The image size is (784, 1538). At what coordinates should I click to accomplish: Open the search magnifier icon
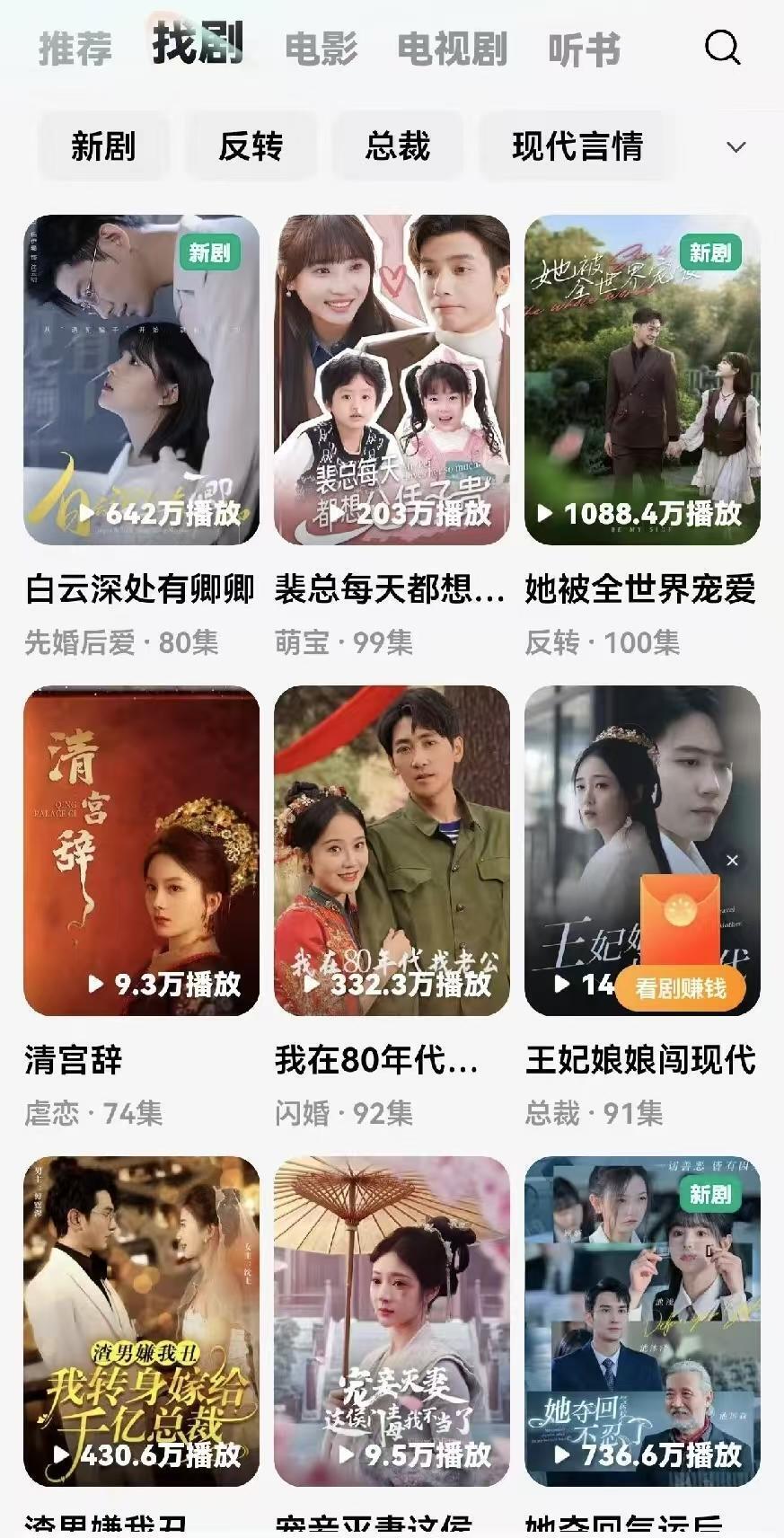coord(722,48)
